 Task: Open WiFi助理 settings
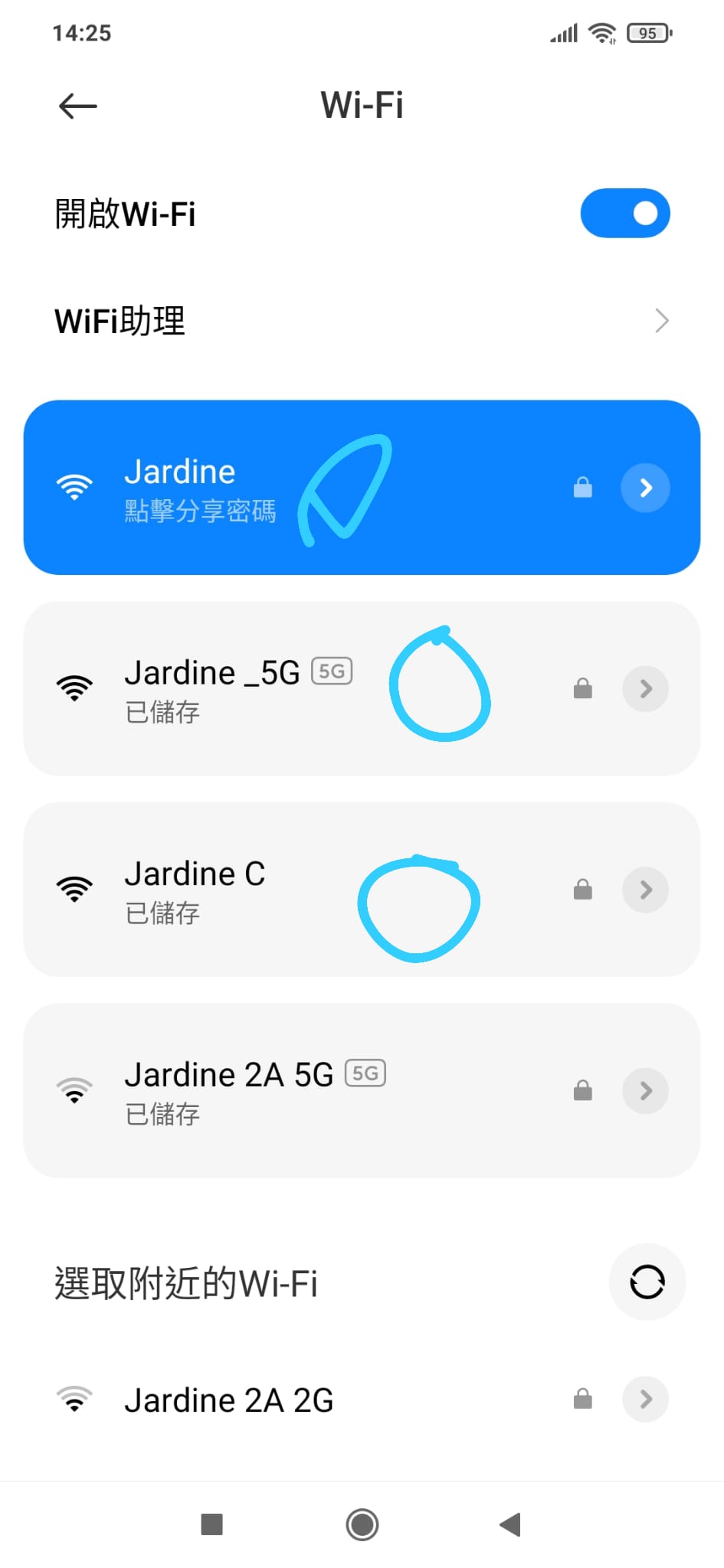click(362, 321)
